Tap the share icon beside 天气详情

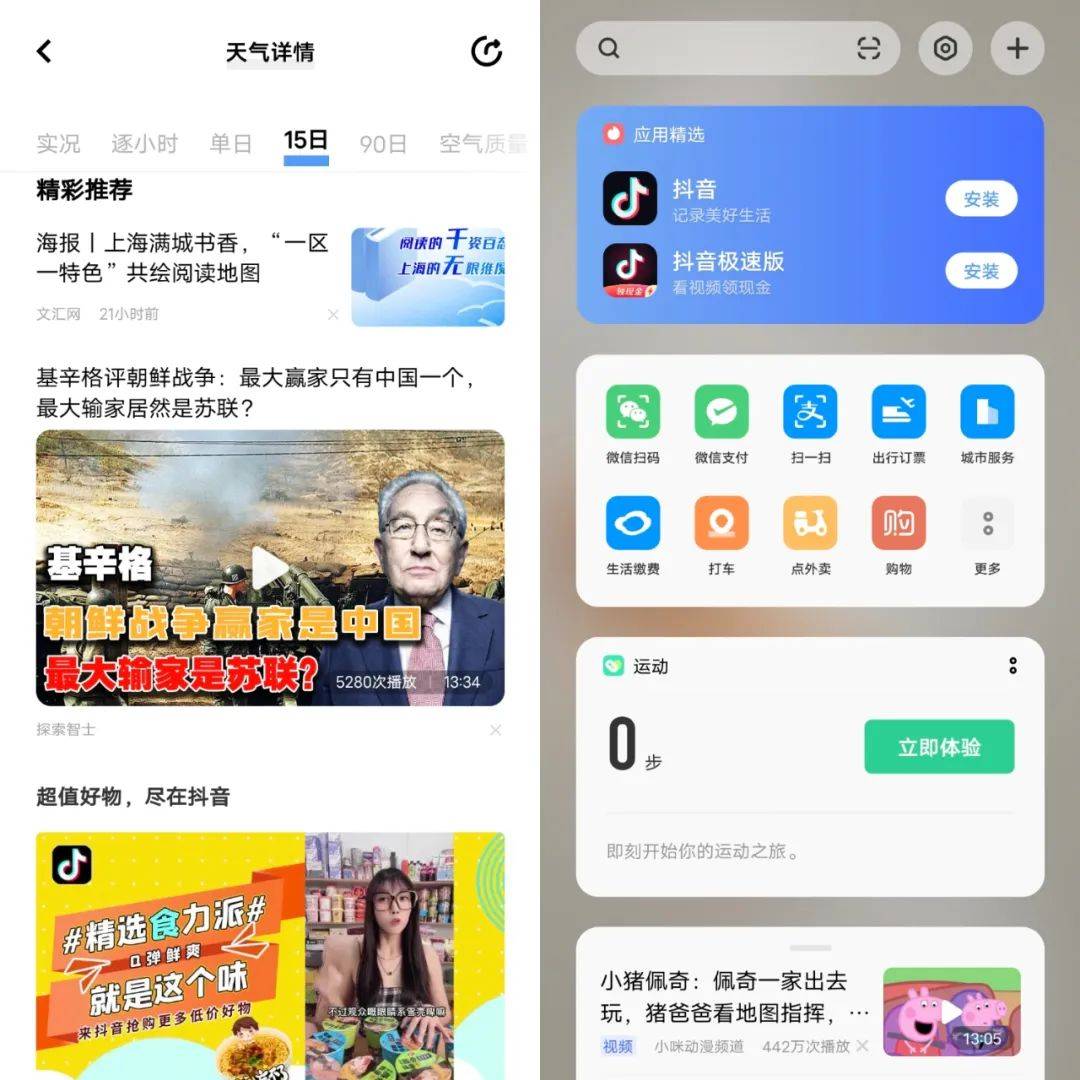pos(487,52)
